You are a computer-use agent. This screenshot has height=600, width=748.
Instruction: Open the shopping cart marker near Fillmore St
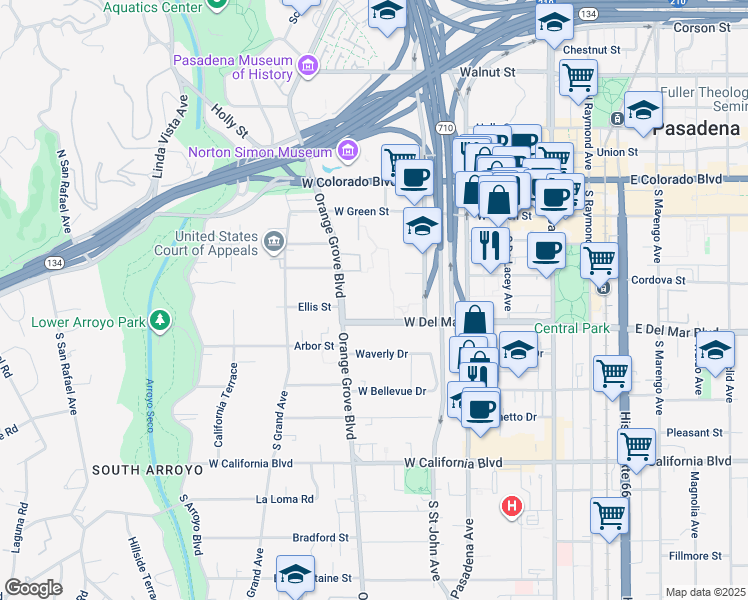[609, 516]
